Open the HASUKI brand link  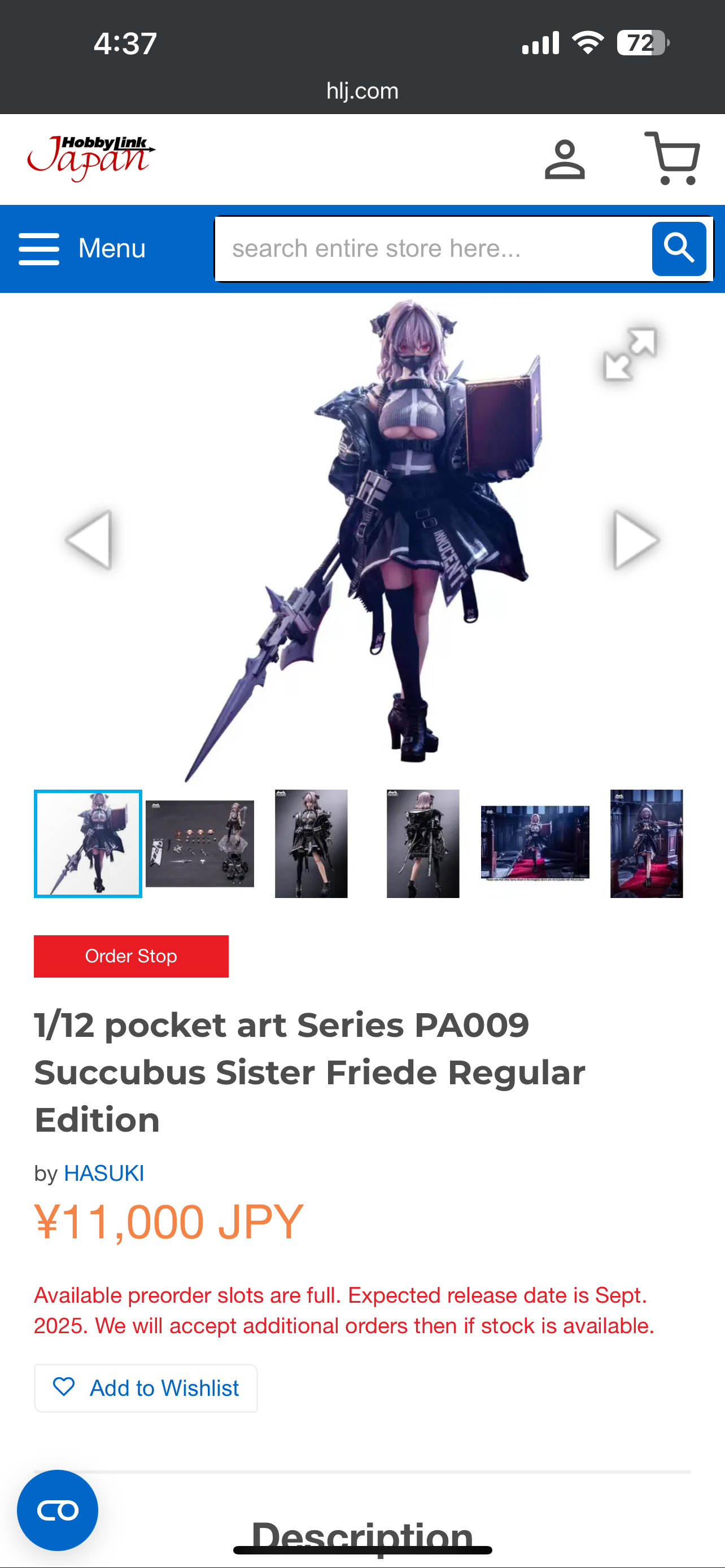(104, 1173)
